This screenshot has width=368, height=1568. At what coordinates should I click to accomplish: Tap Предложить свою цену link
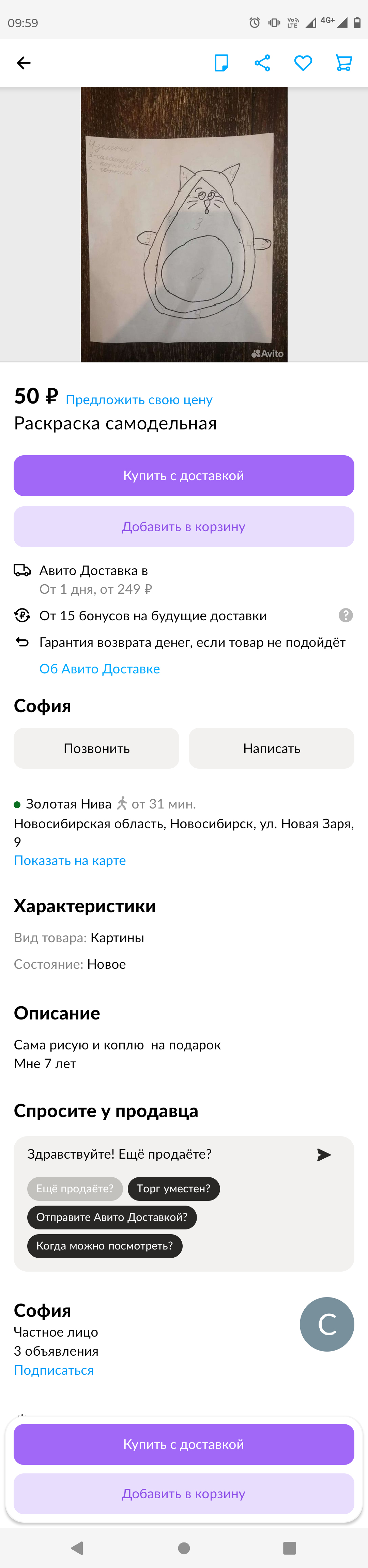pos(139,400)
